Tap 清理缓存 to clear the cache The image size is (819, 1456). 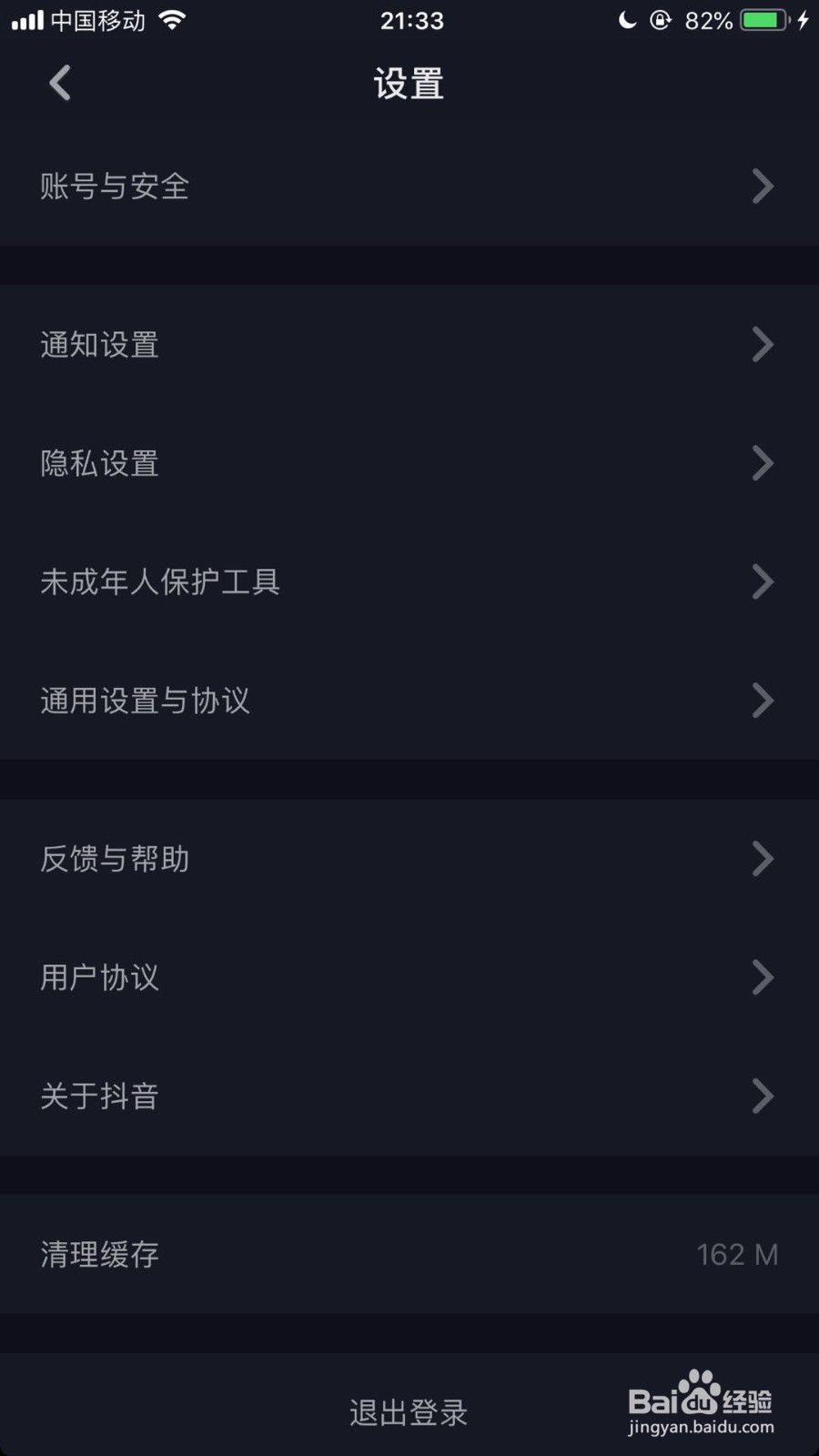tap(98, 1254)
